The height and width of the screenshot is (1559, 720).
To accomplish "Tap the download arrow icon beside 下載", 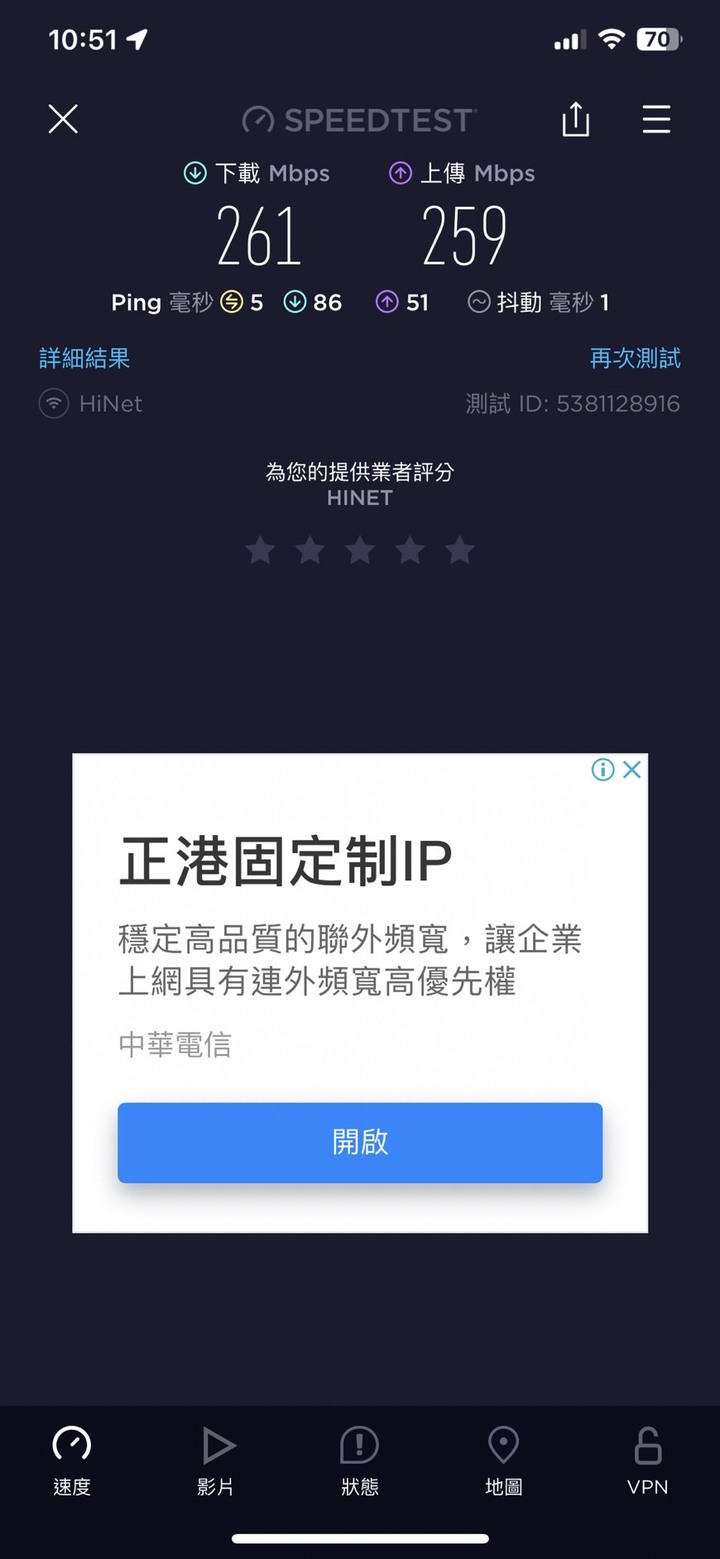I will point(194,172).
